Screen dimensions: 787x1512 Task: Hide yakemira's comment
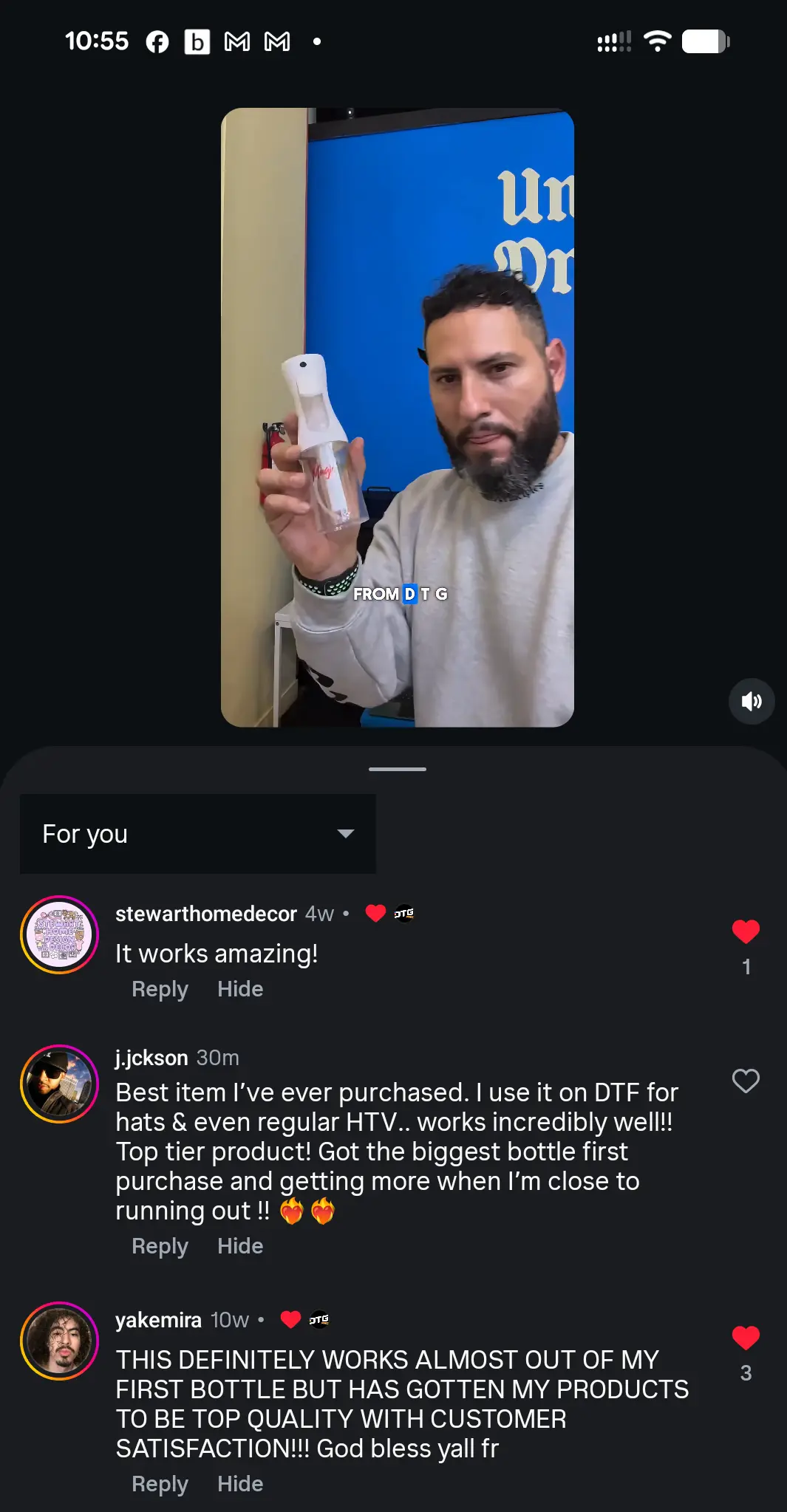[240, 1484]
